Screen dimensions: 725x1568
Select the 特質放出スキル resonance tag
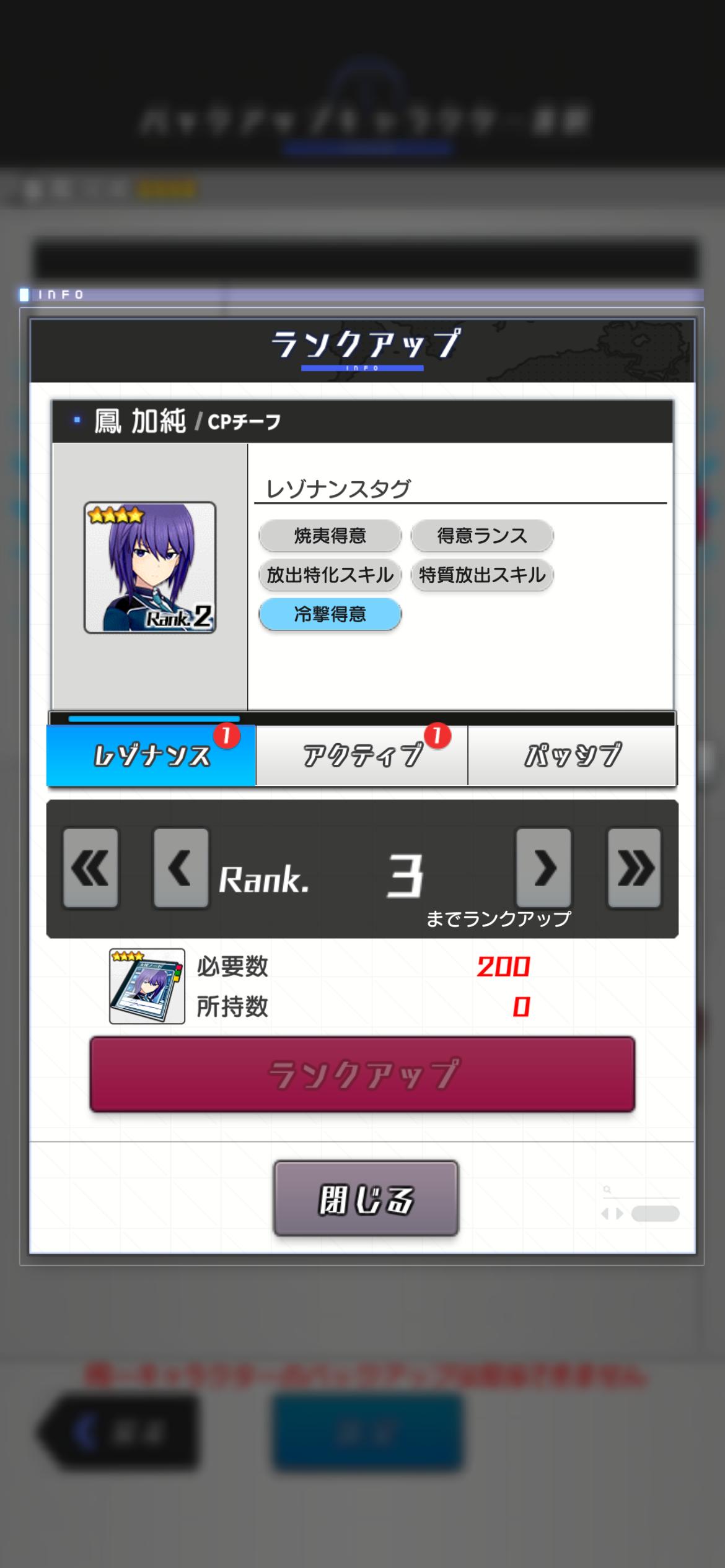click(482, 575)
